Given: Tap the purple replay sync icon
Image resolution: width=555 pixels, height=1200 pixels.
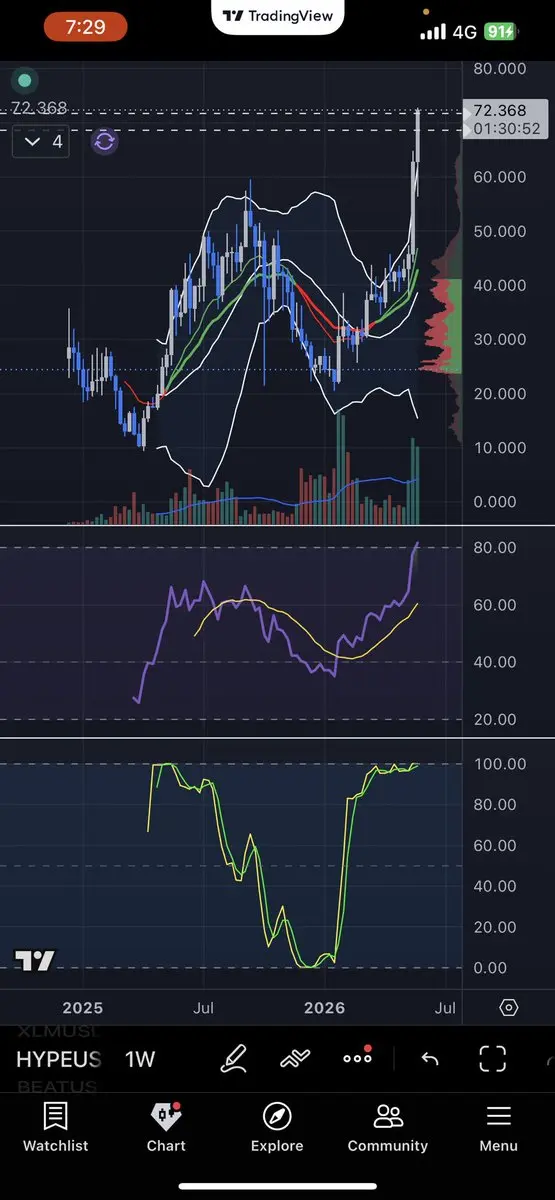Looking at the screenshot, I should (x=104, y=141).
